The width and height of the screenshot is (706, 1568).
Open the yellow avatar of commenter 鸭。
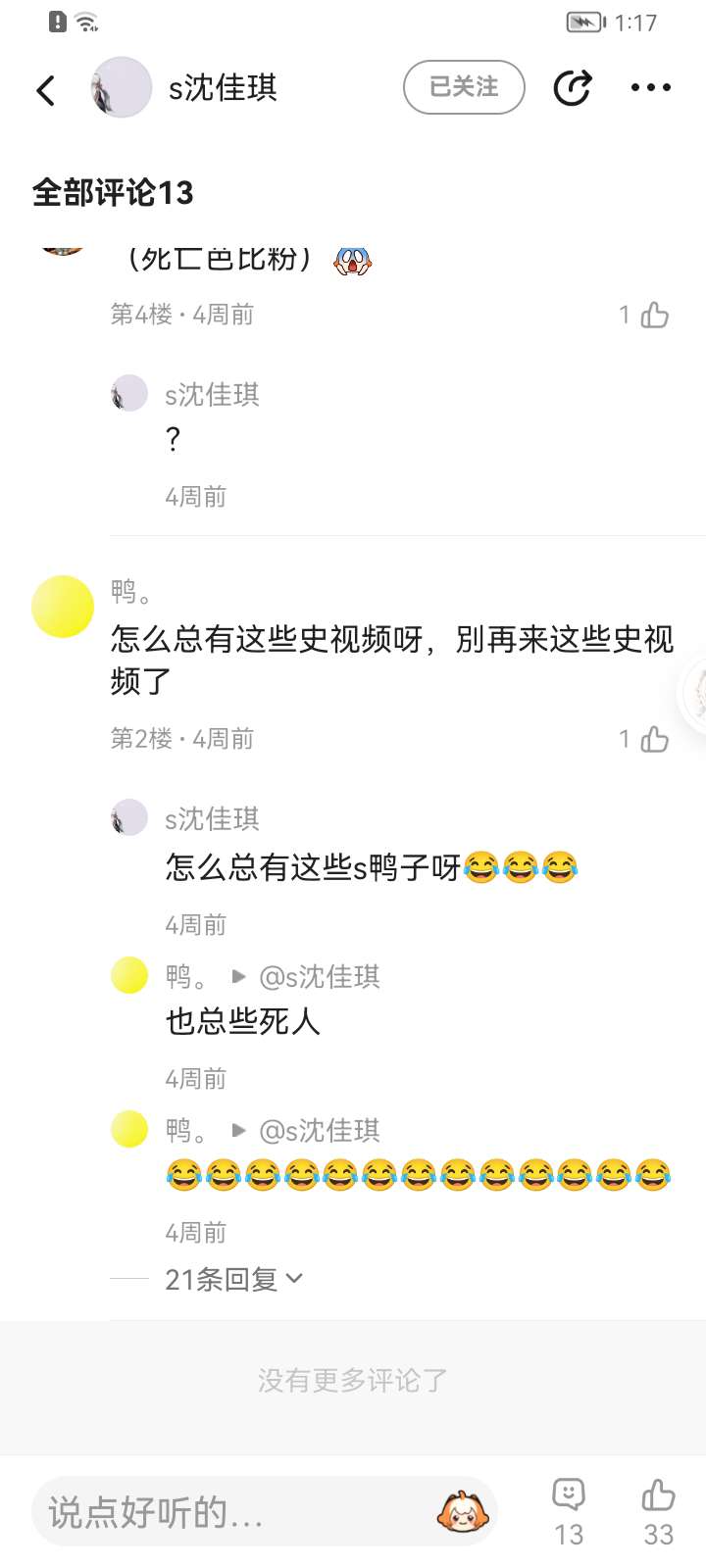tap(63, 607)
